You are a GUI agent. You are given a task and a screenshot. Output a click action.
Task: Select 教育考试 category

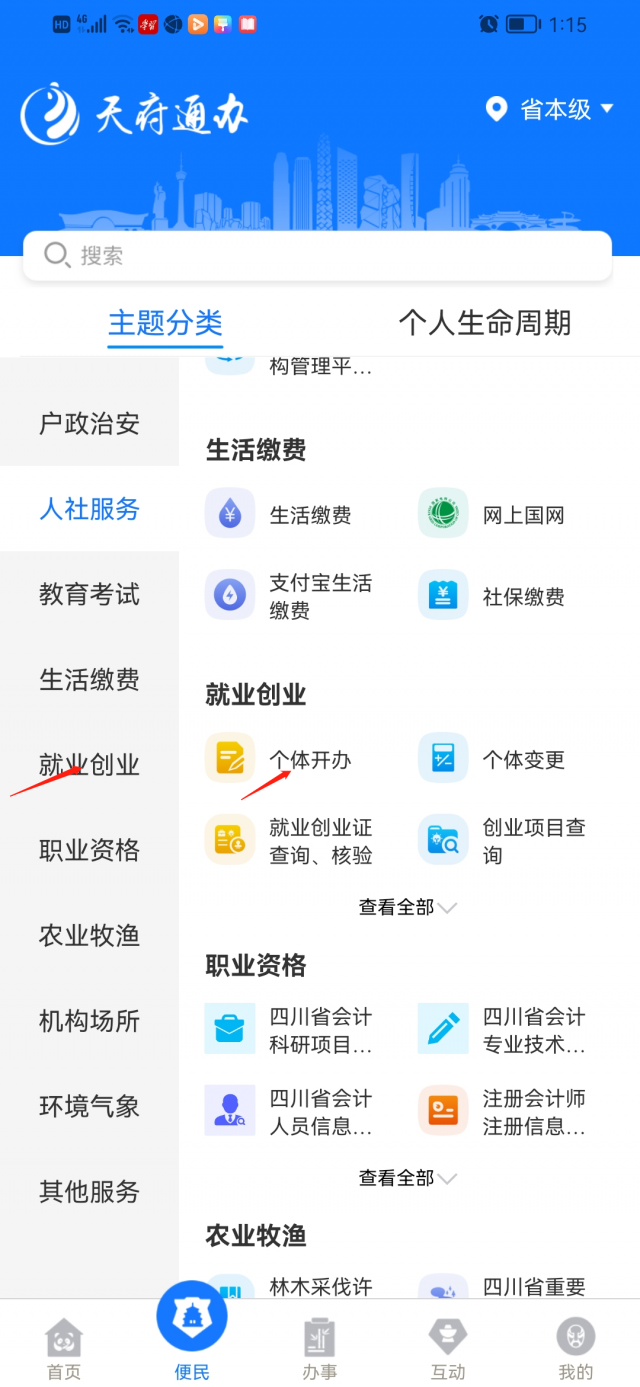[x=89, y=595]
